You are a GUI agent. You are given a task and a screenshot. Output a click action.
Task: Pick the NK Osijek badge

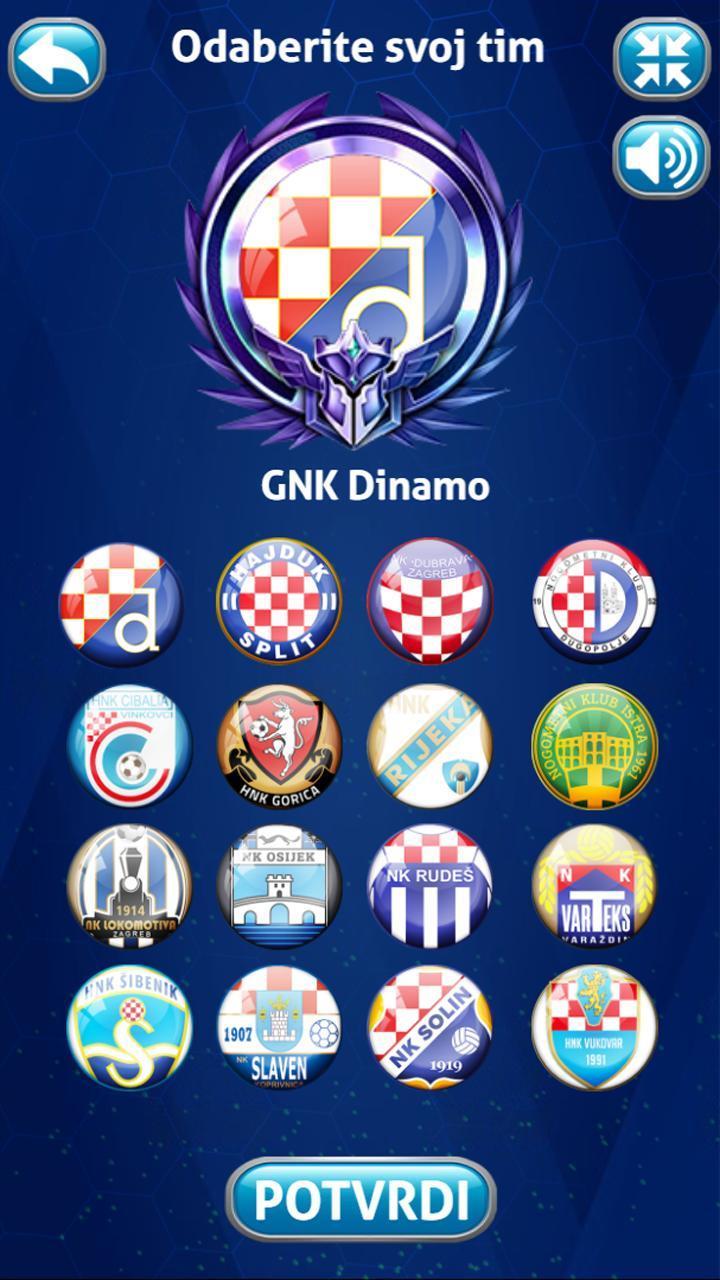pos(279,886)
